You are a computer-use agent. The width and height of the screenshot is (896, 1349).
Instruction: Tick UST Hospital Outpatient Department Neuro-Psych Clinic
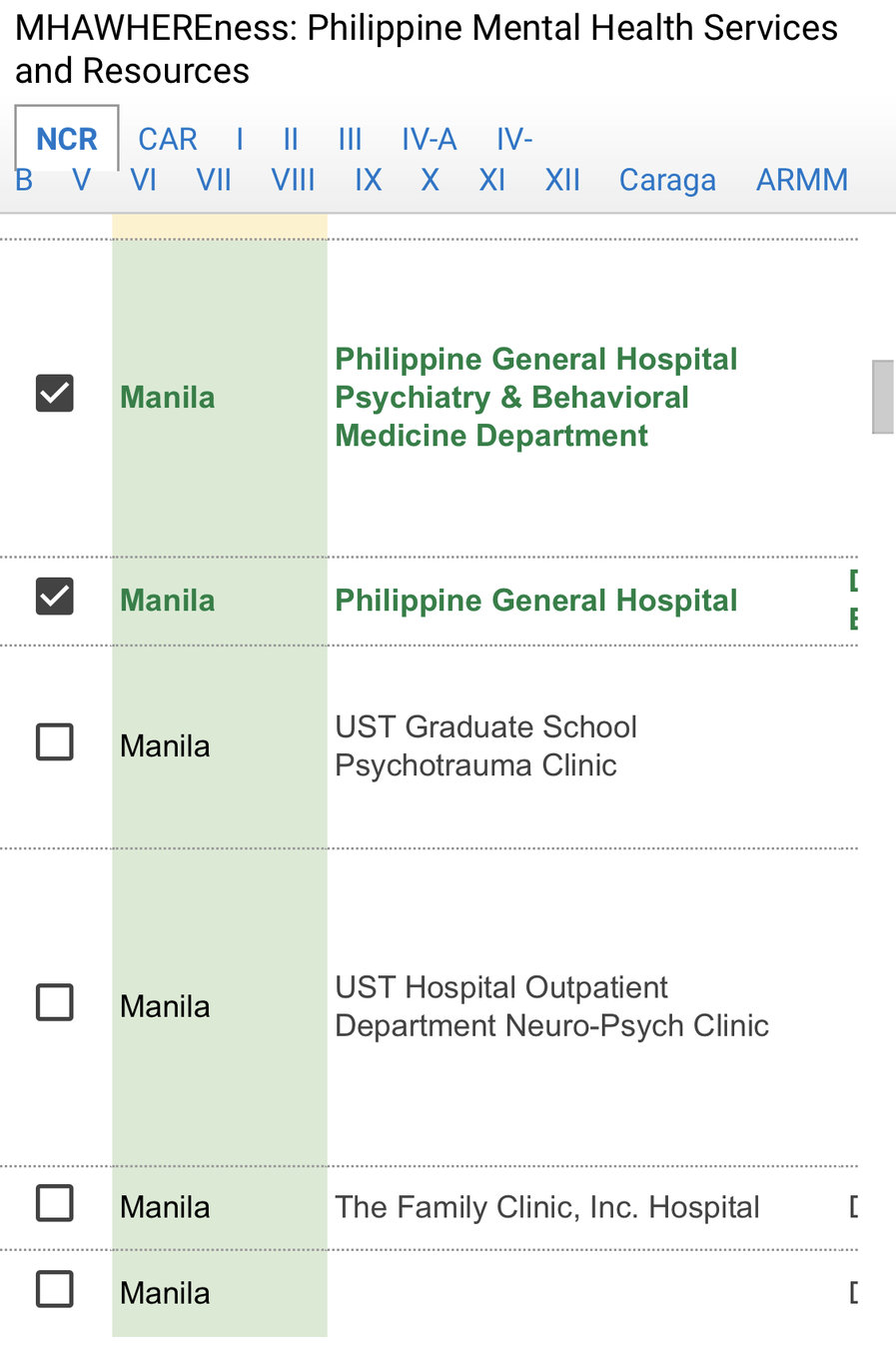click(55, 1002)
